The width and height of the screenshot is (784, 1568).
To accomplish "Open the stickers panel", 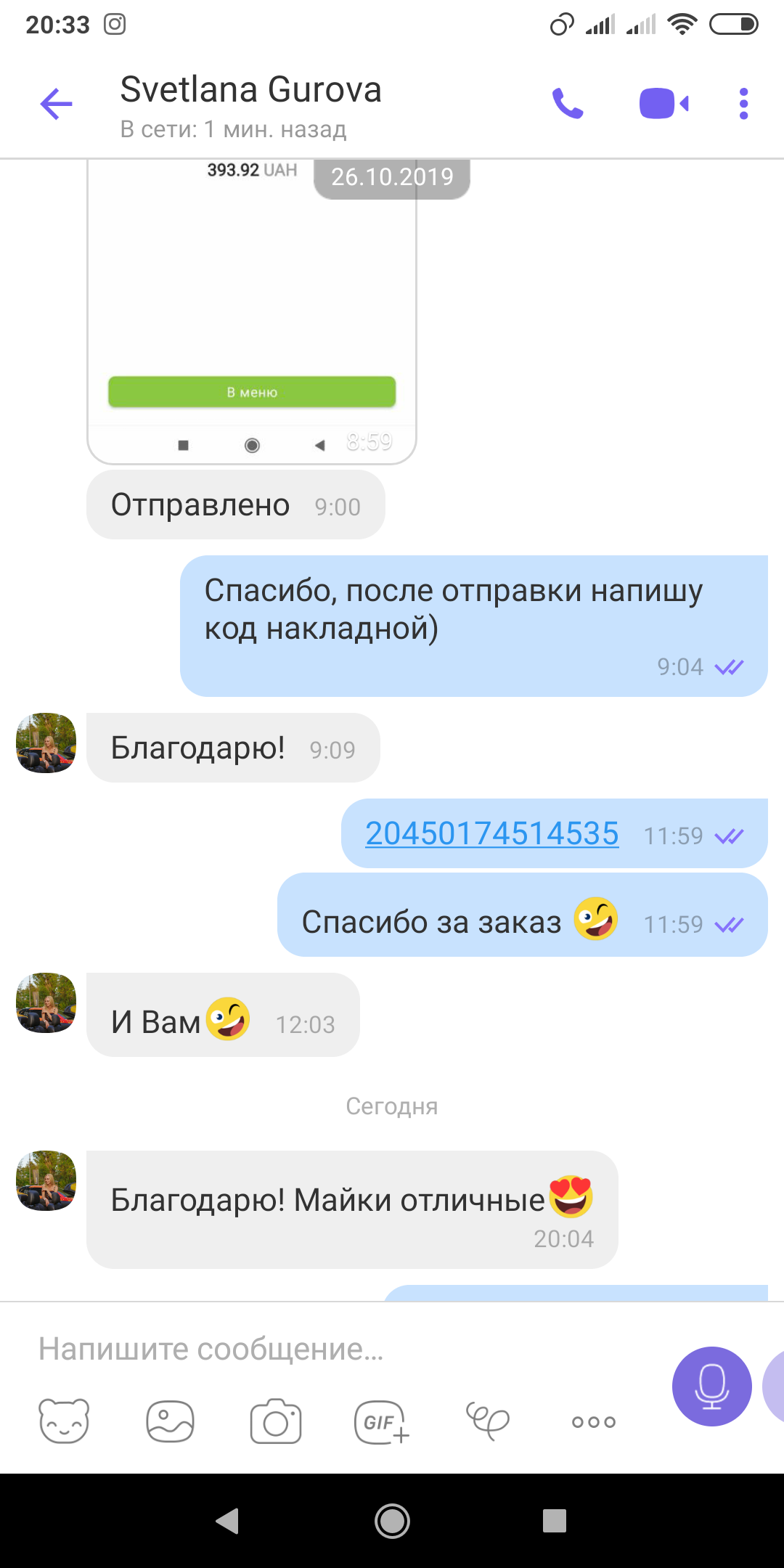I will click(x=64, y=1421).
